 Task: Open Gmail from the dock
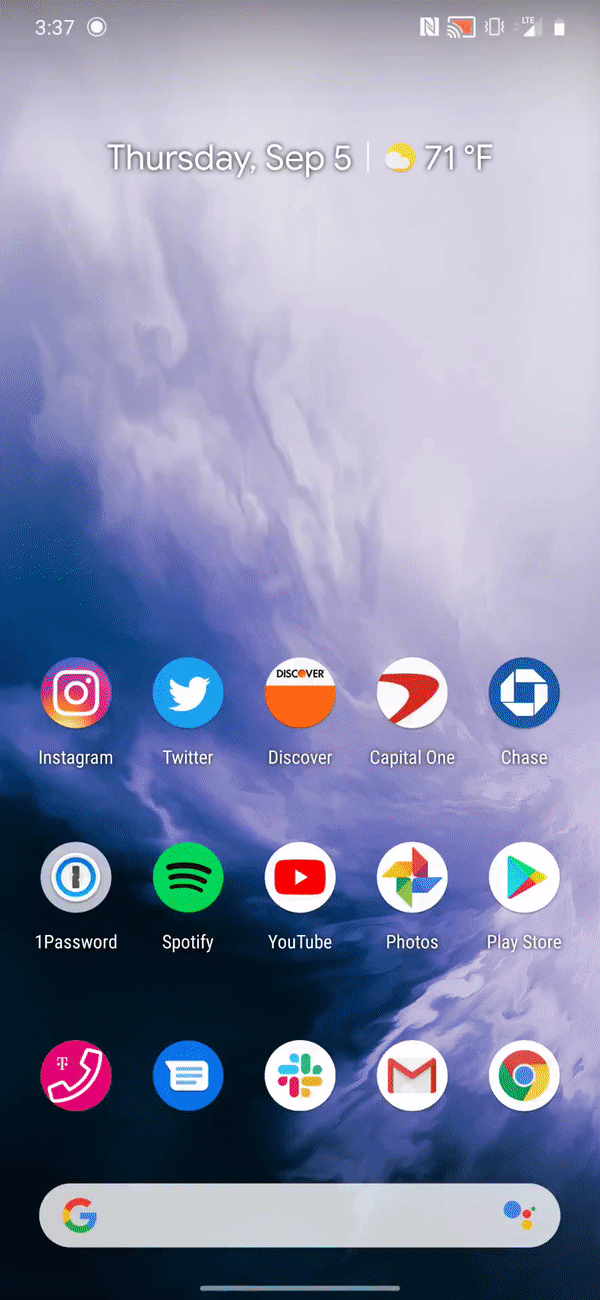[412, 1076]
